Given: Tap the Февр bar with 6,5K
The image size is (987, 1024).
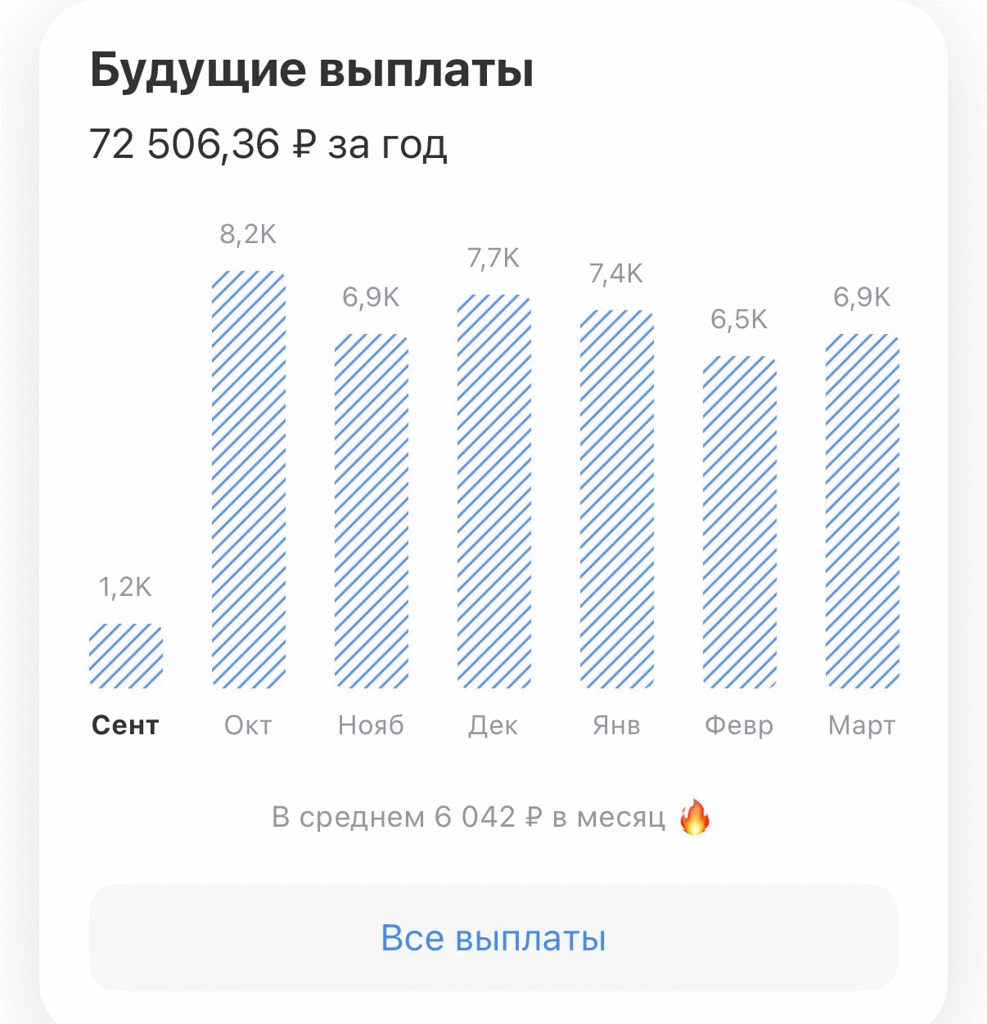Looking at the screenshot, I should point(739,522).
